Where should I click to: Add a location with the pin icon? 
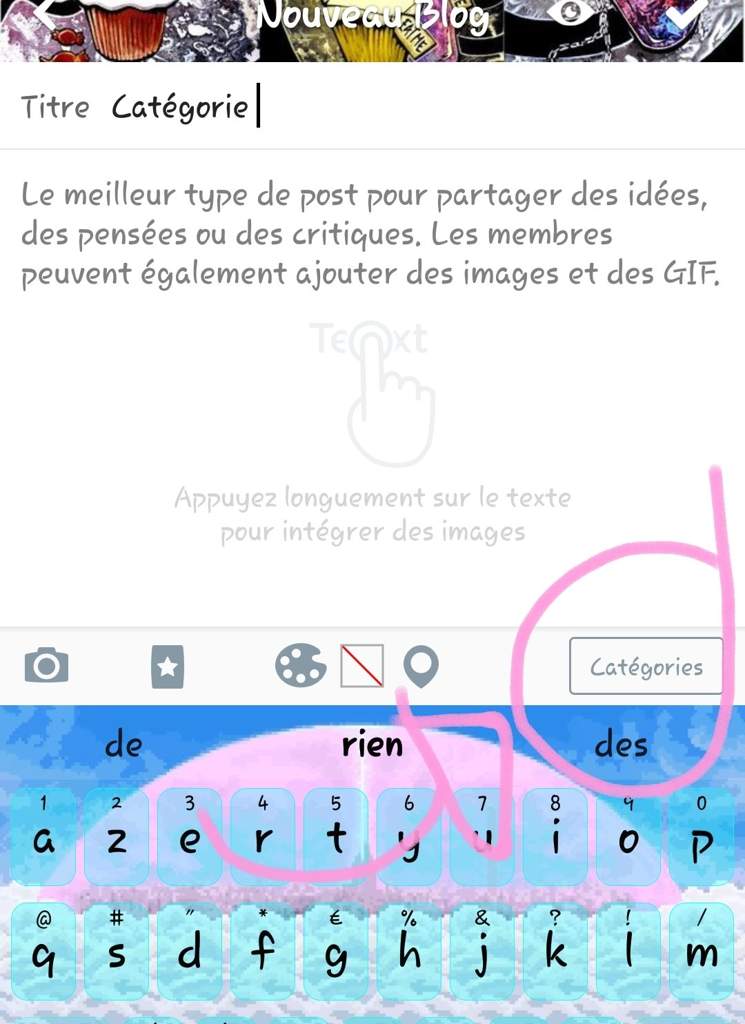(x=421, y=666)
